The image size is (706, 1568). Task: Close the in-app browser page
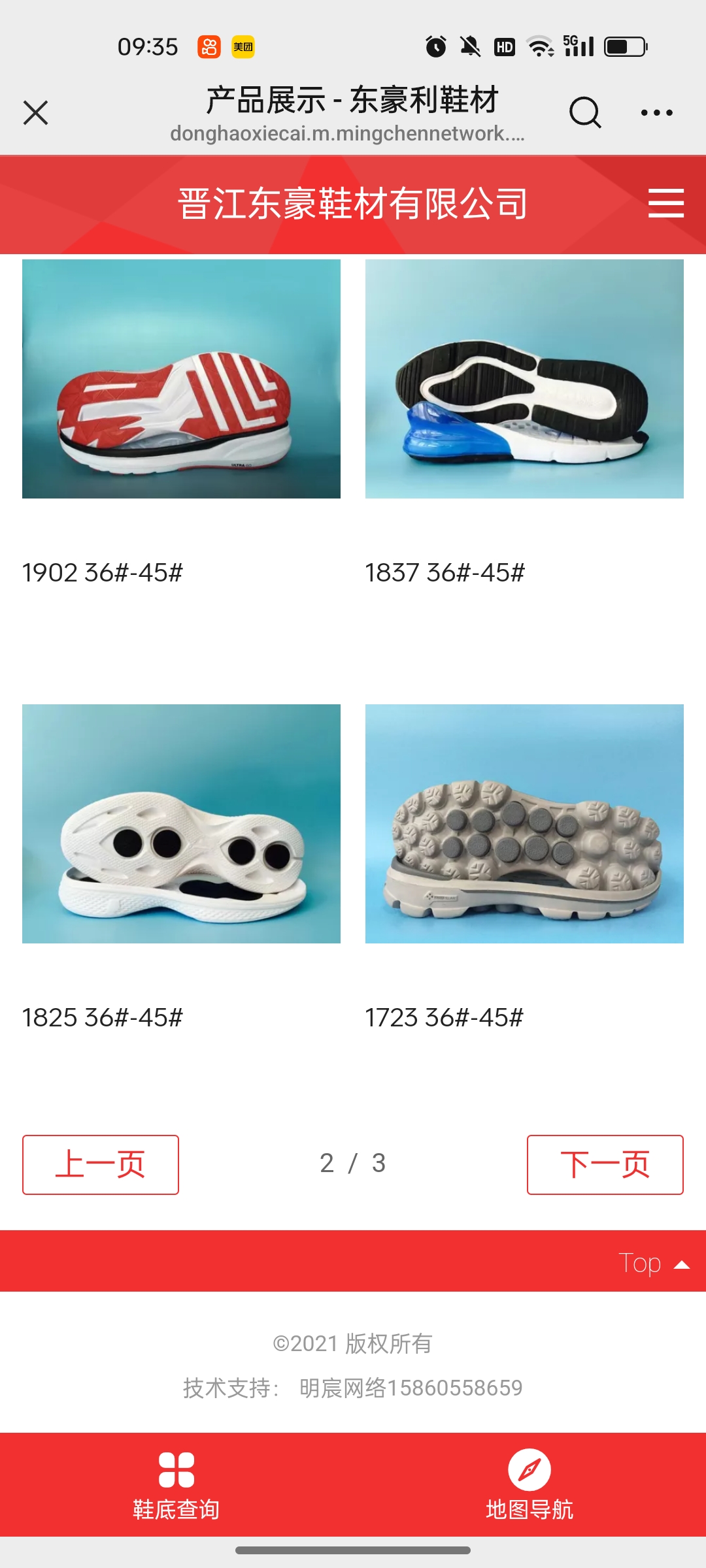35,112
